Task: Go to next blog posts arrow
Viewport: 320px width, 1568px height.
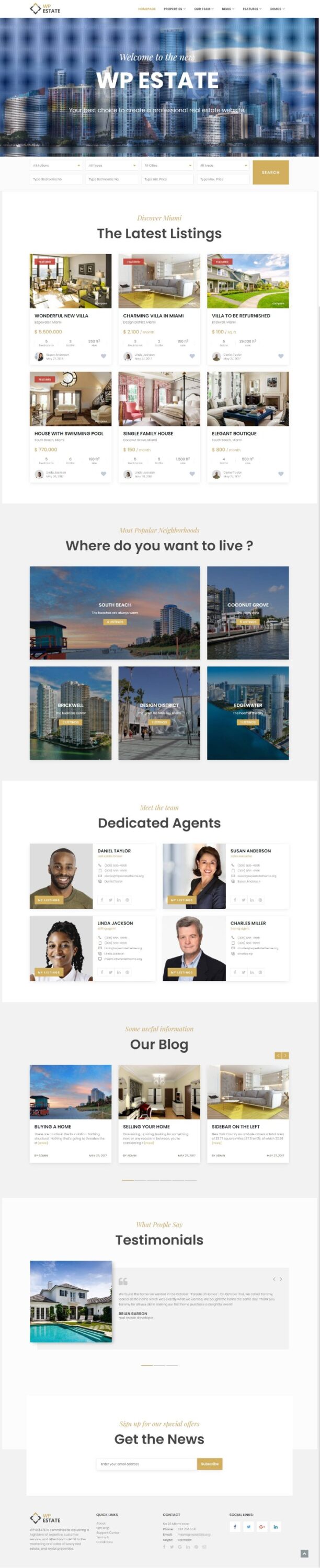Action: (285, 1055)
